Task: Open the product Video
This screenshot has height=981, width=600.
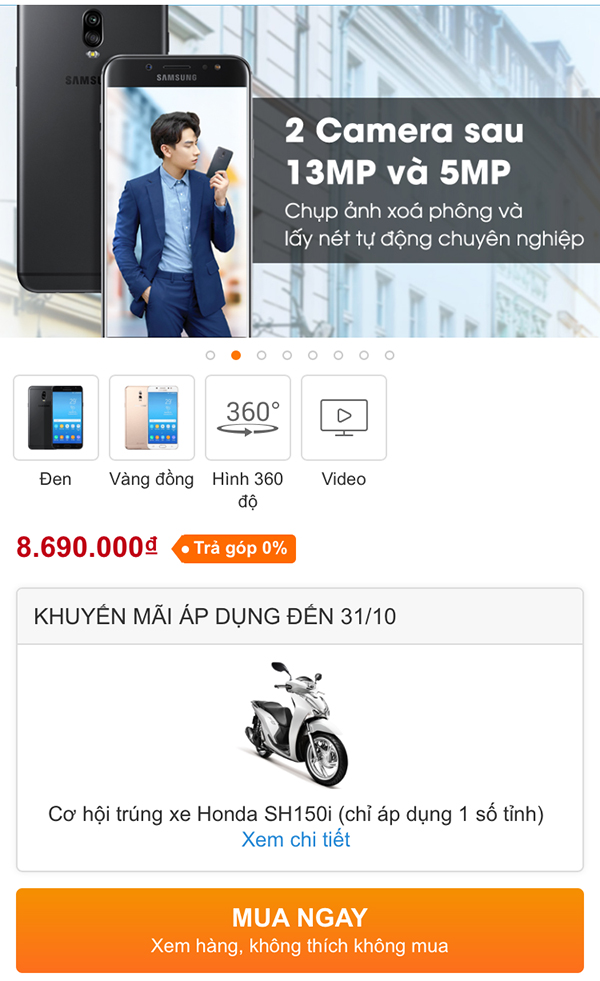Action: click(x=344, y=417)
